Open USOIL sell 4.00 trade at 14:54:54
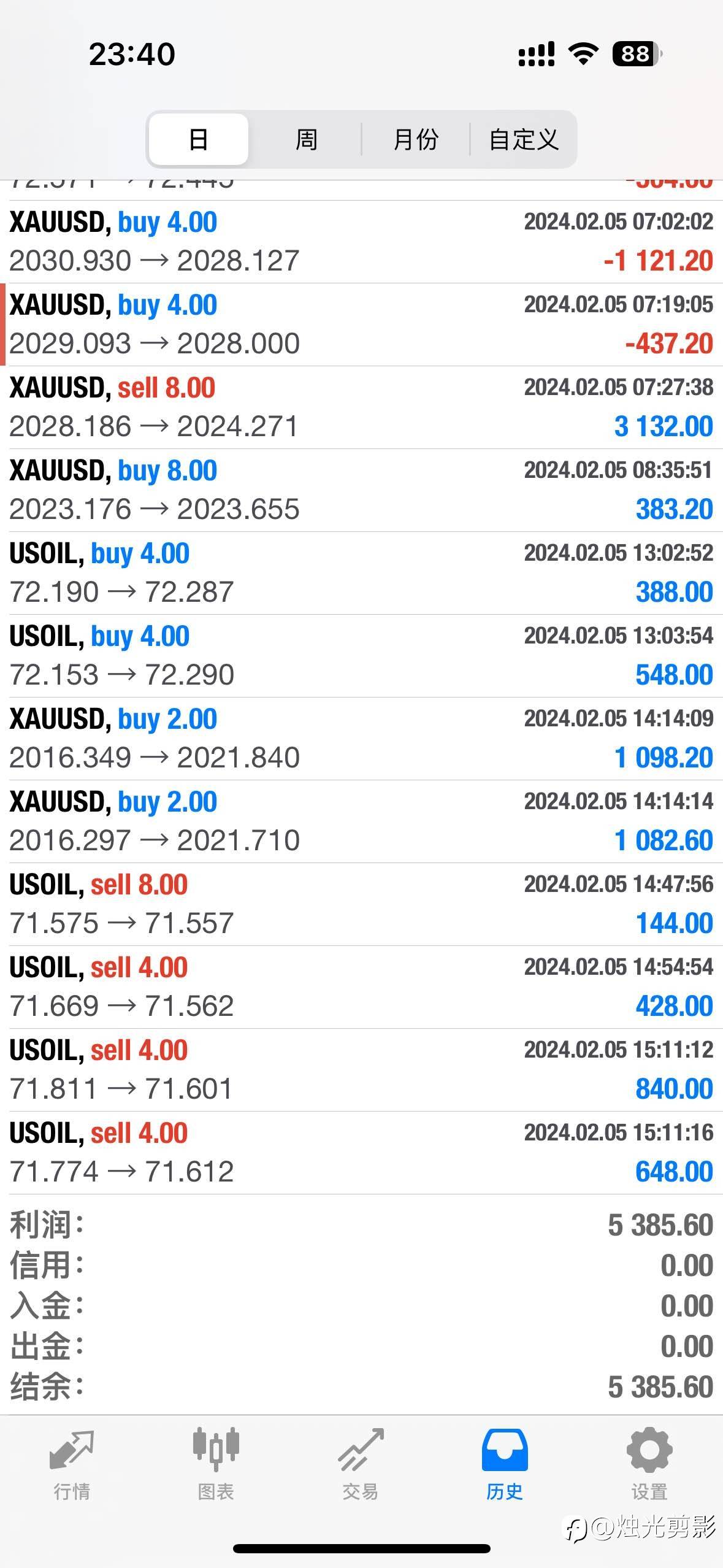 361,987
